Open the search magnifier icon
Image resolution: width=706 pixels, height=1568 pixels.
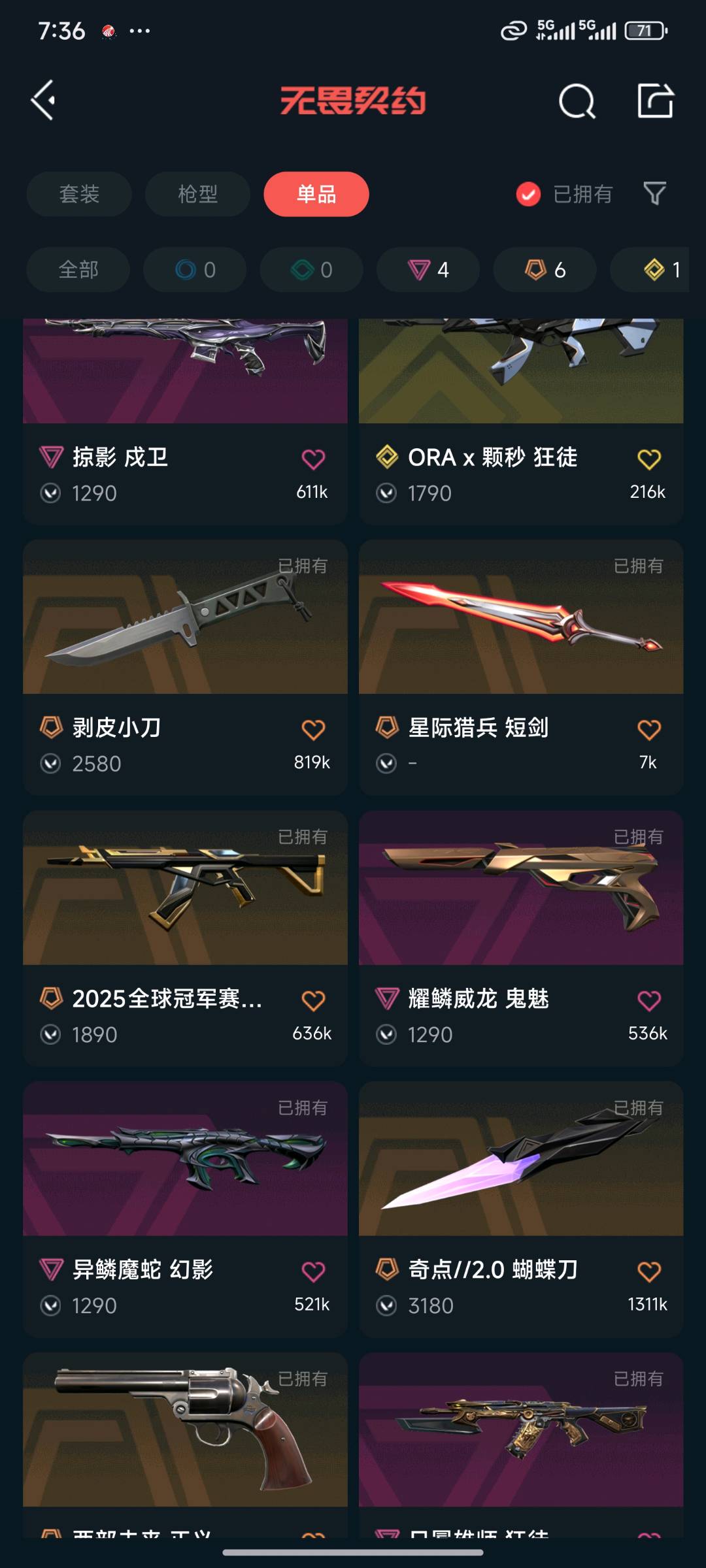click(x=577, y=101)
